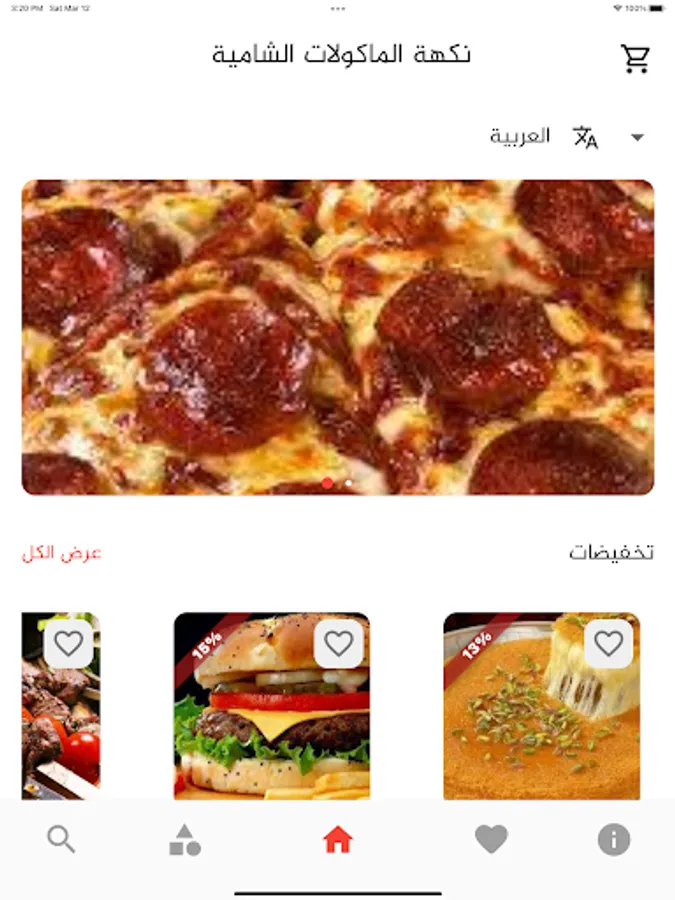Screen dimensions: 675x900
Task: Open the info tab
Action: pos(614,840)
